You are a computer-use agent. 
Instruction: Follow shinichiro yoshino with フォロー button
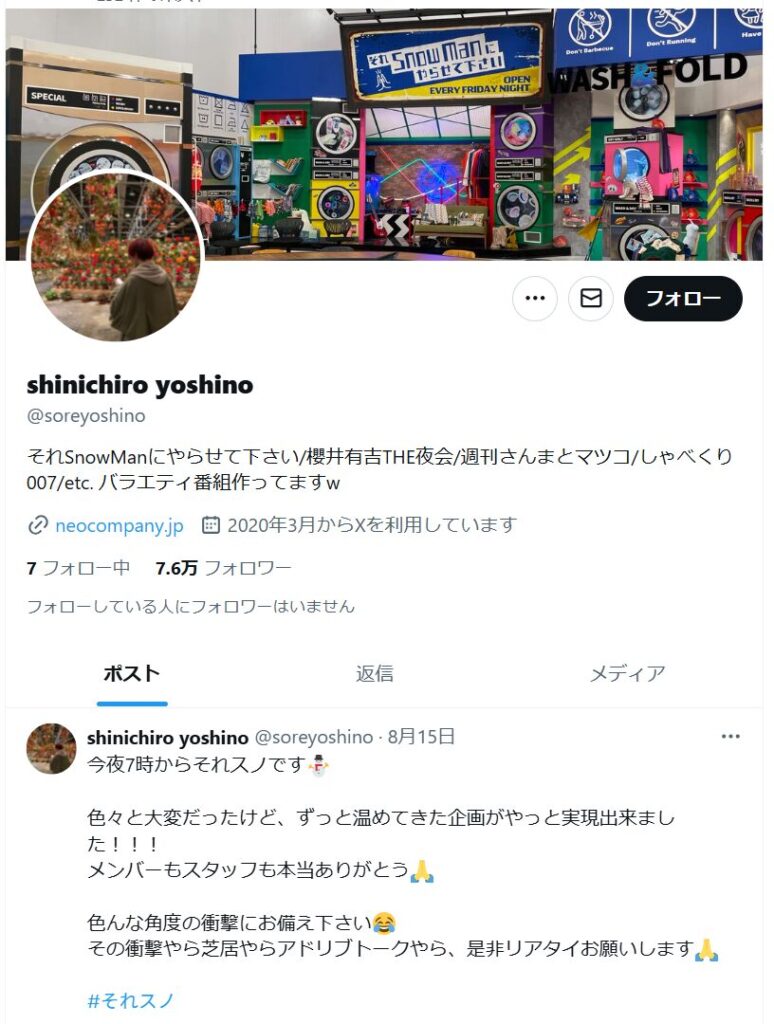pyautogui.click(x=683, y=299)
